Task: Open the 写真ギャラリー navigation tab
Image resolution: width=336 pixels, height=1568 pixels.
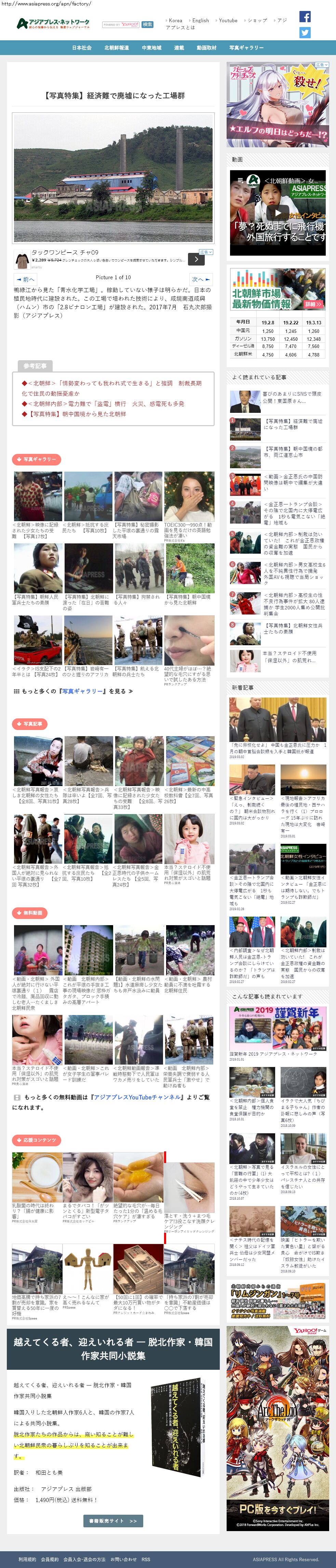Action: click(246, 48)
